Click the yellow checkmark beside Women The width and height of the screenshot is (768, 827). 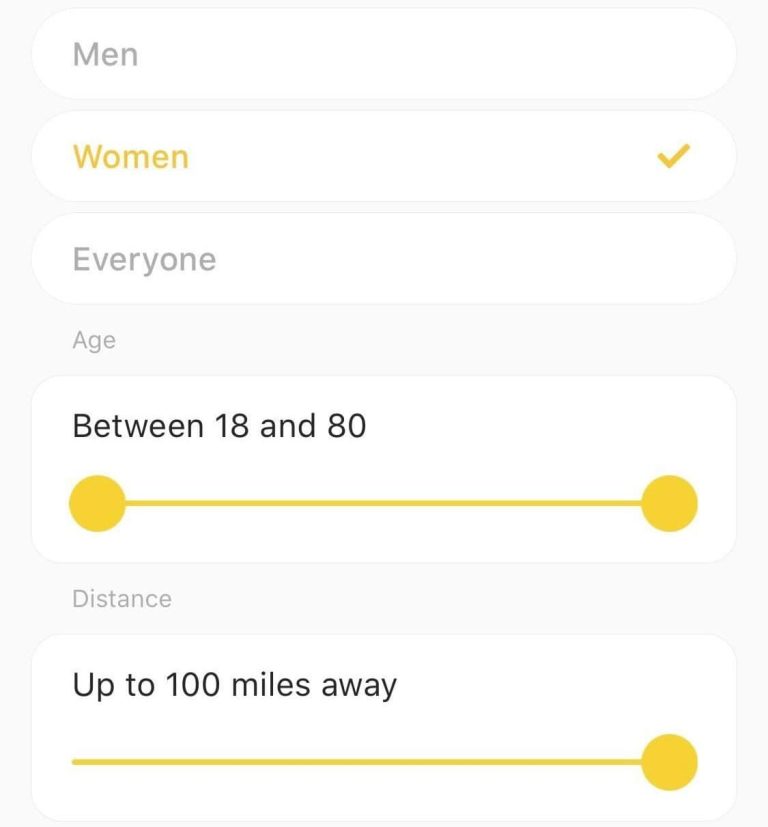click(672, 155)
